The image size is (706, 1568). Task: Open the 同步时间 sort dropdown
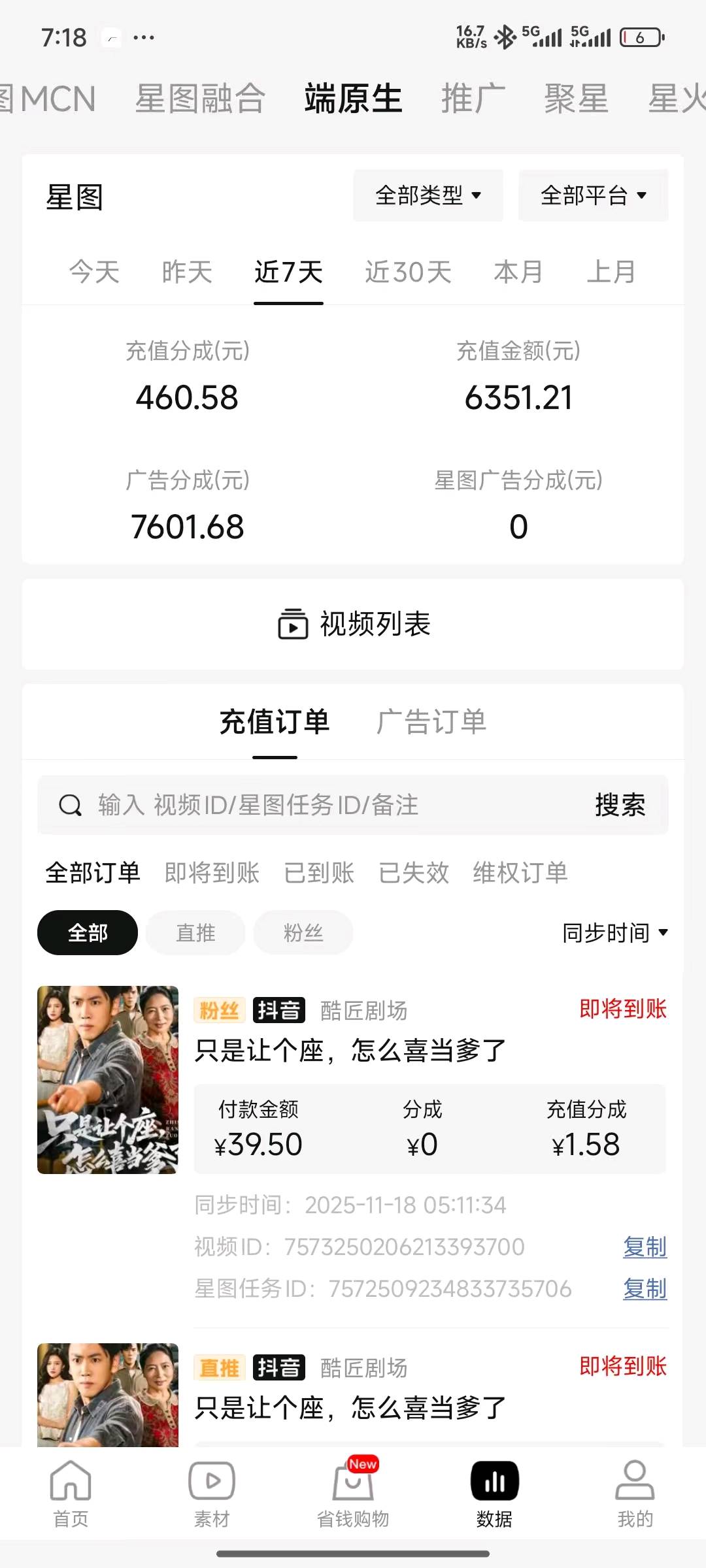(x=613, y=933)
